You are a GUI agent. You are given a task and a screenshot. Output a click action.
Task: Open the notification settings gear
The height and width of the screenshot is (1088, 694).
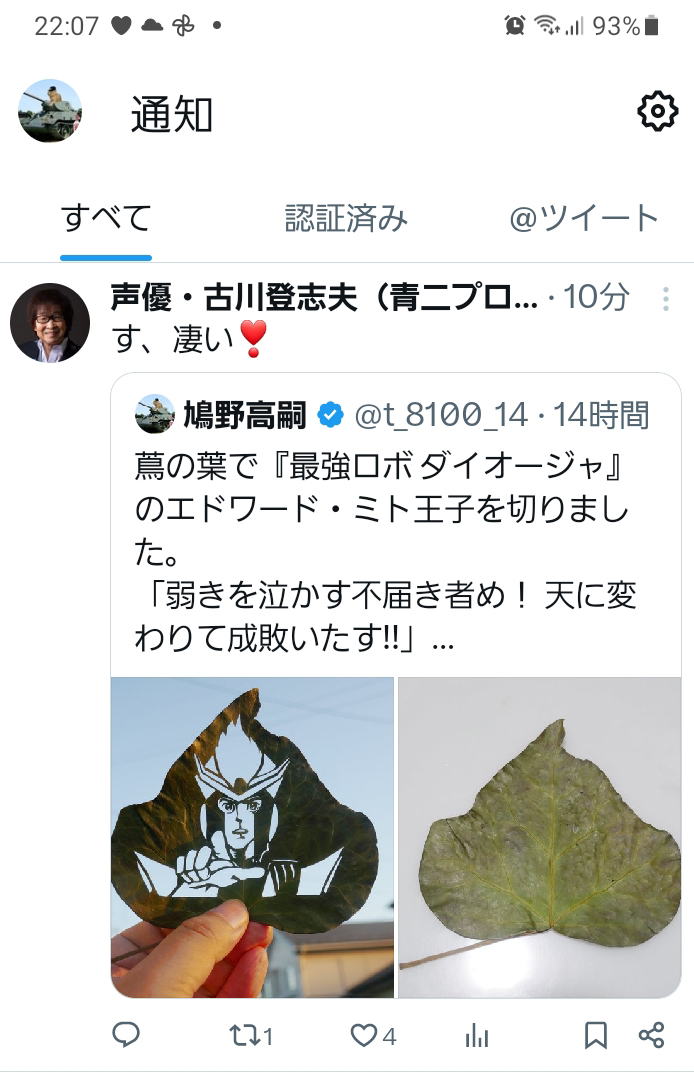coord(657,112)
